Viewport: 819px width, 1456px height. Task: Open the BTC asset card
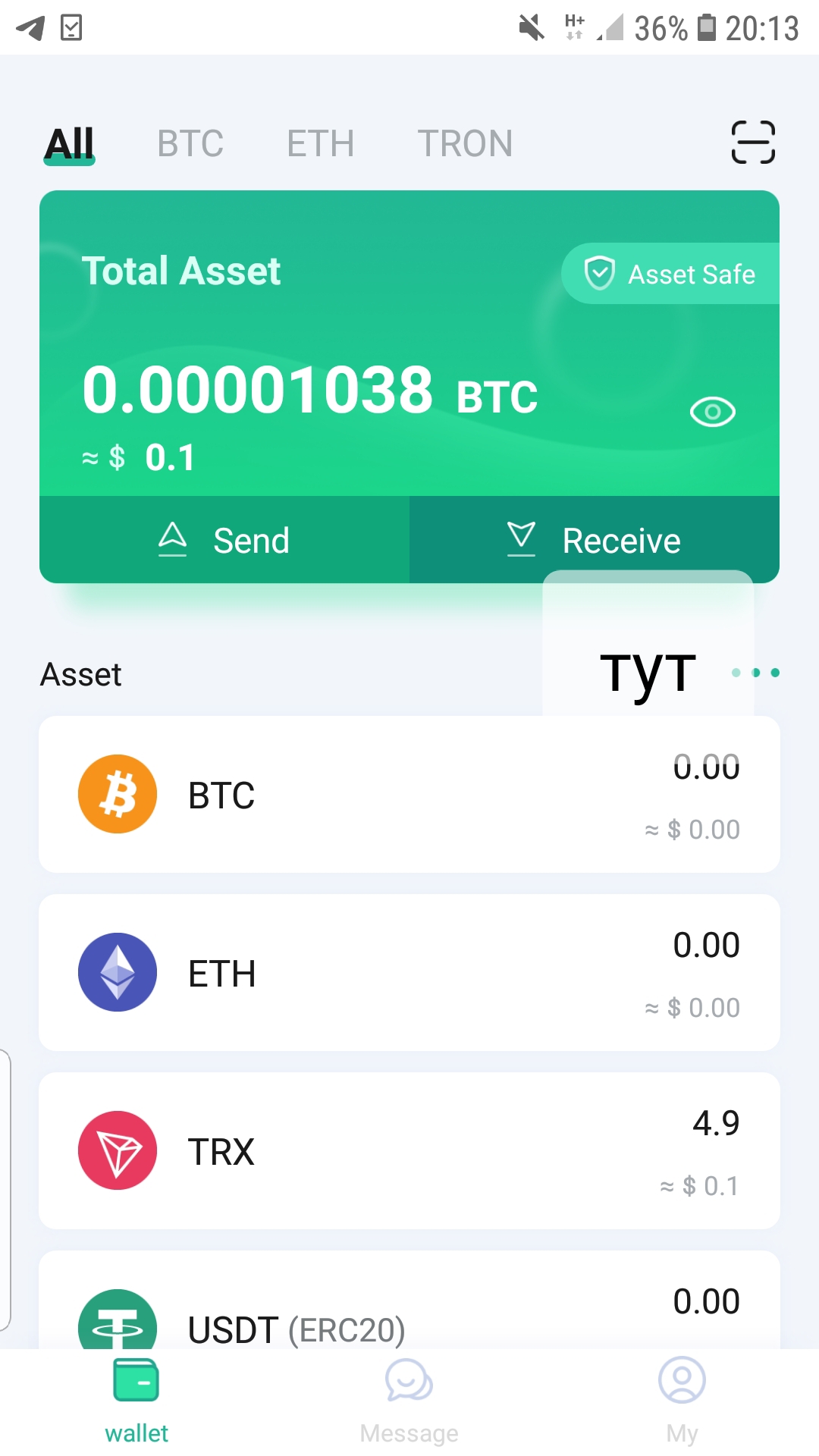coord(409,795)
